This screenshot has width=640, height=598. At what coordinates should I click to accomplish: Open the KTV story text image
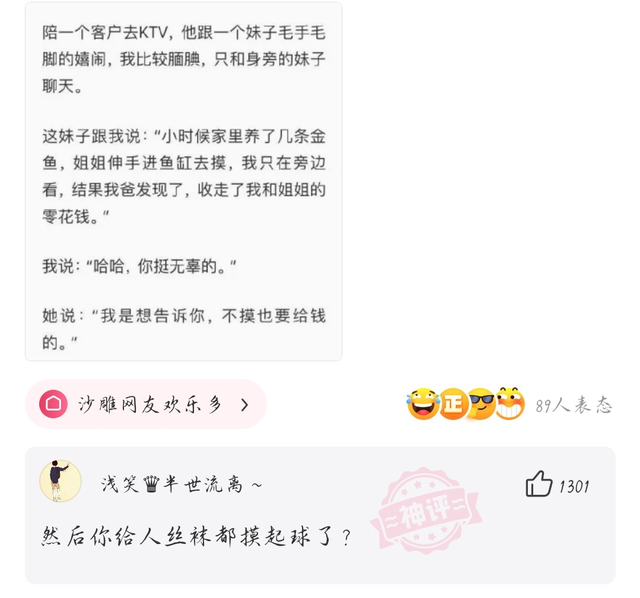pyautogui.click(x=183, y=181)
